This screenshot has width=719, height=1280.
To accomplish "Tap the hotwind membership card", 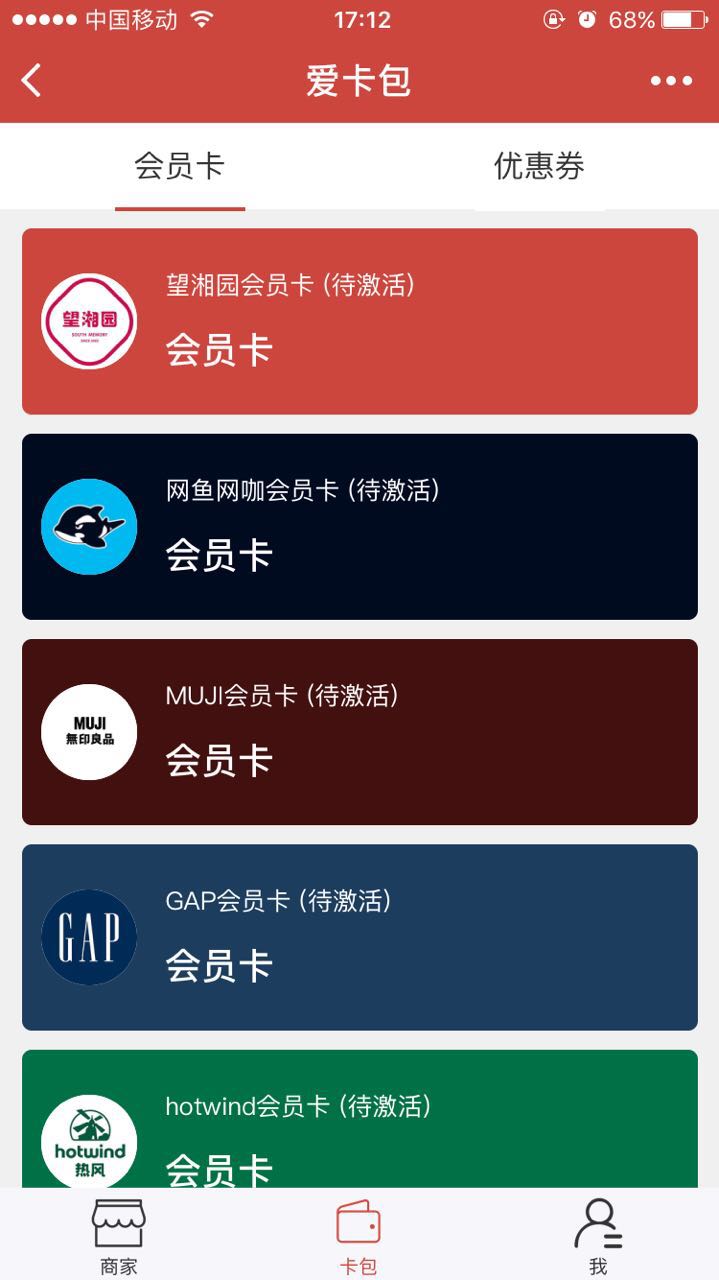I will click(360, 1120).
